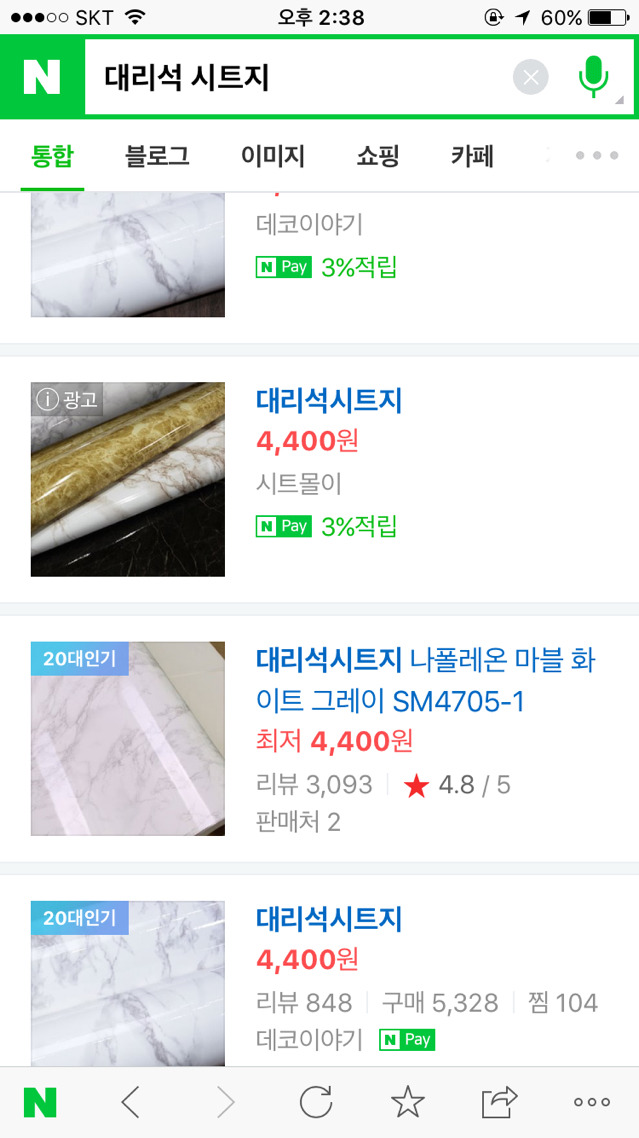Switch to the 블로그 tab

(157, 156)
